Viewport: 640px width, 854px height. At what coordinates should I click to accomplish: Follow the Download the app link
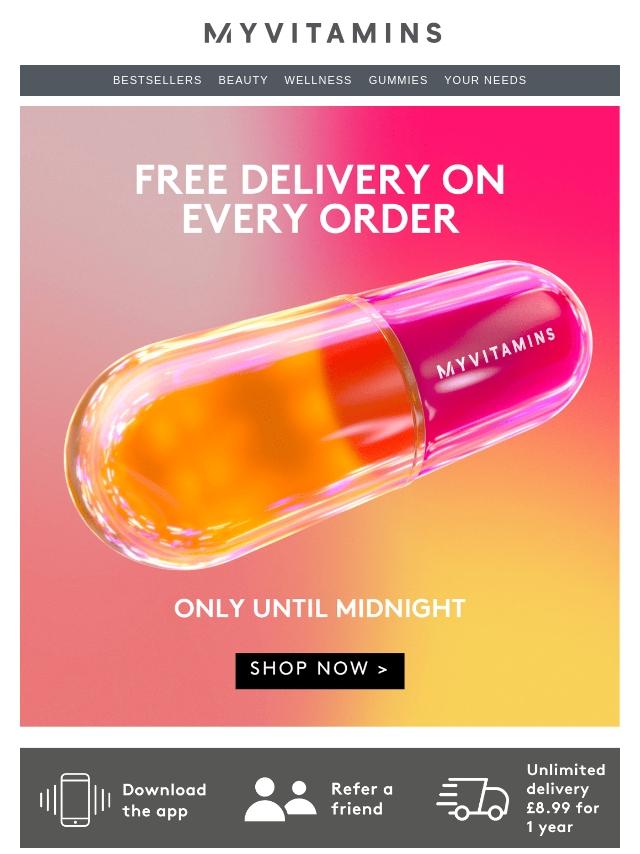[124, 799]
